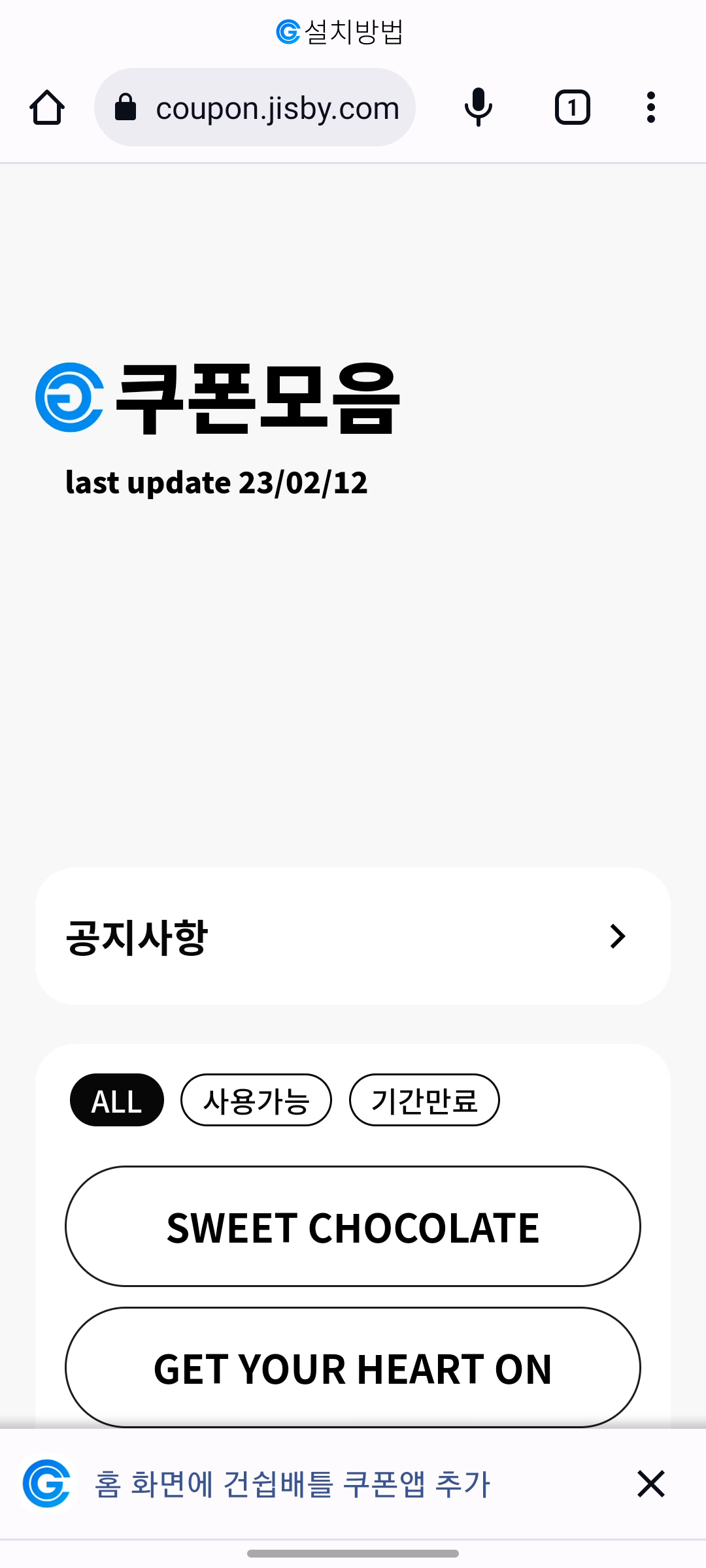Viewport: 706px width, 1568px height.
Task: Filter coupons by 사용가능
Action: click(x=256, y=1100)
